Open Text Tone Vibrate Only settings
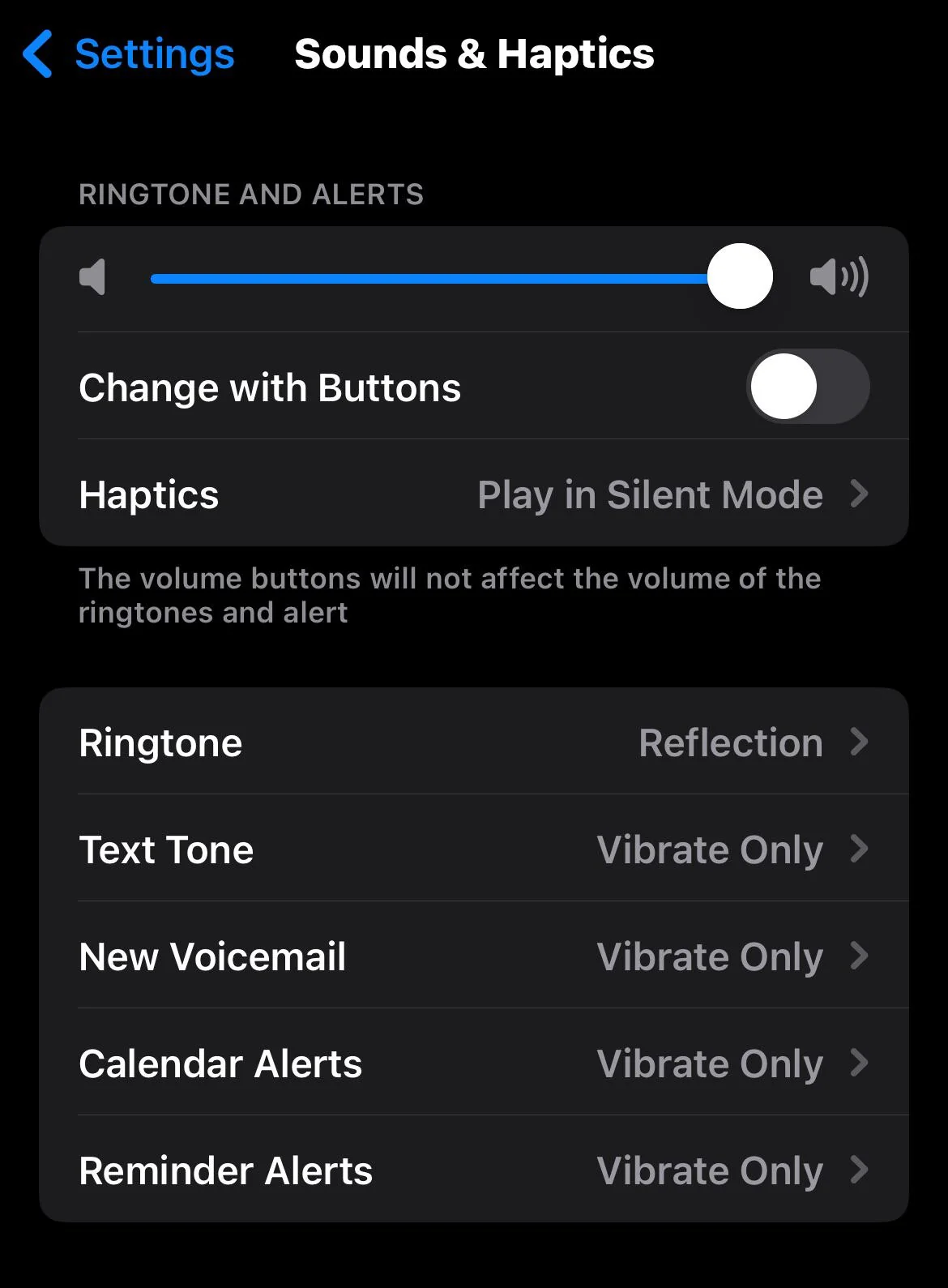Screen dimensions: 948x1288 click(474, 849)
